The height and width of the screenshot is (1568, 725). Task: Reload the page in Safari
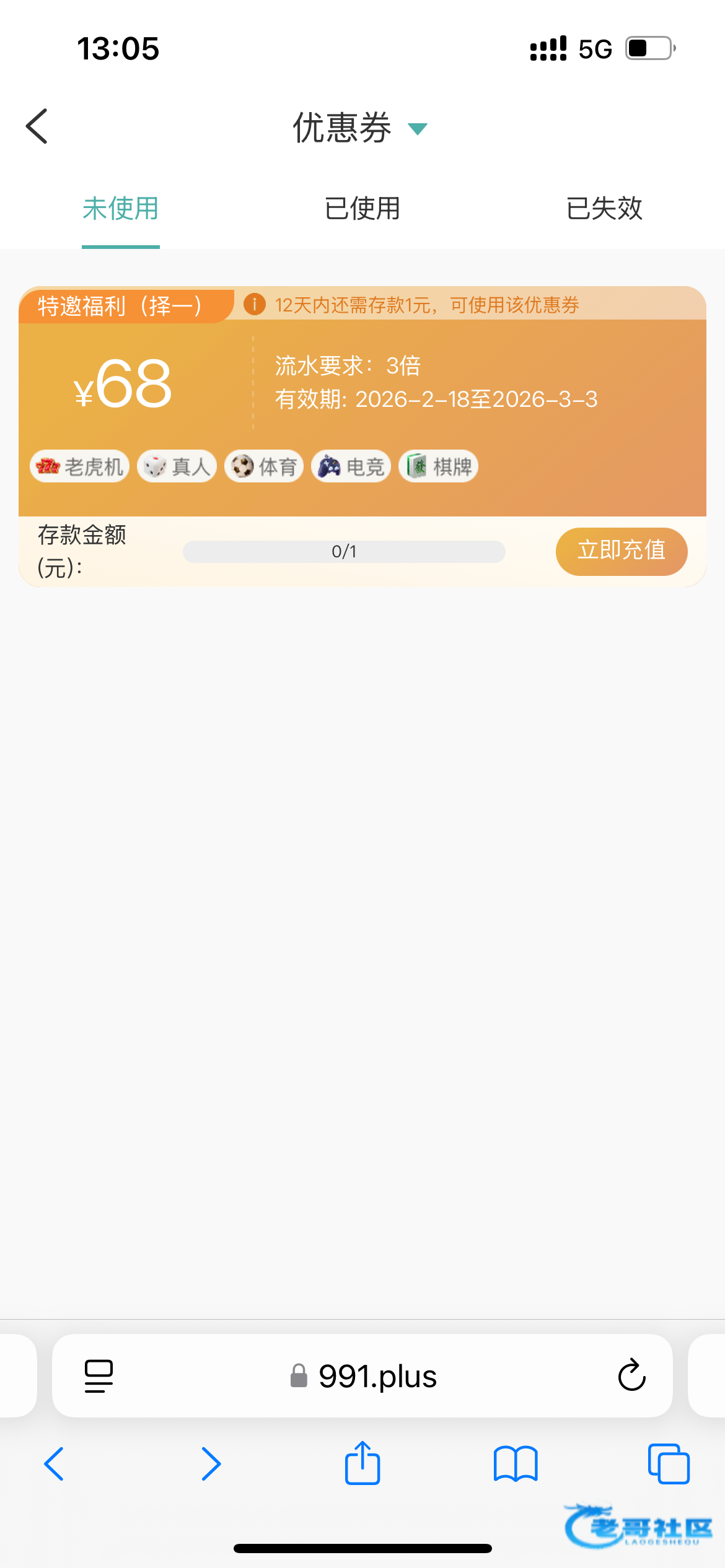(x=631, y=1375)
